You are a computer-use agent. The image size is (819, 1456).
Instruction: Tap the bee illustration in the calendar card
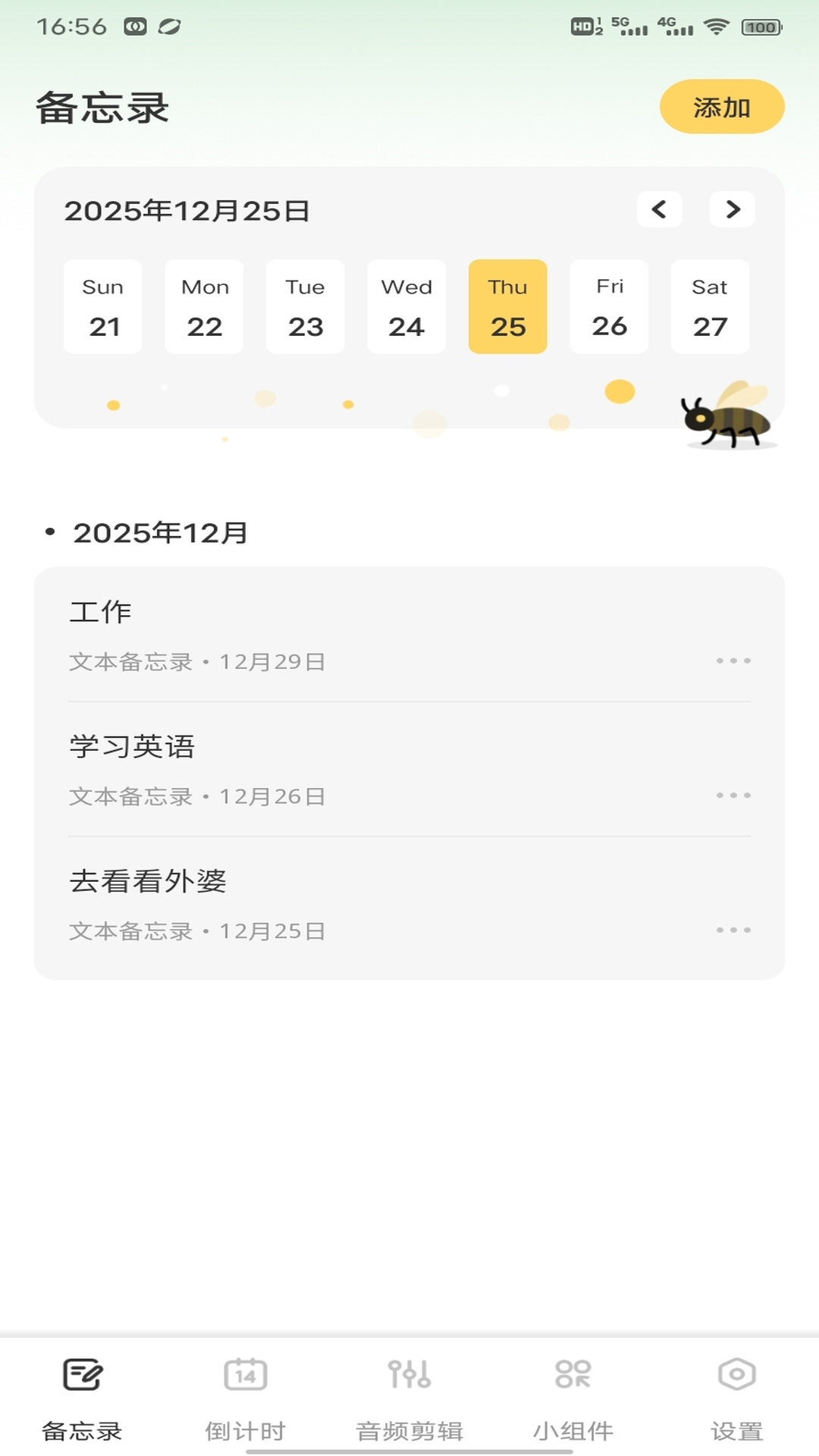point(724,419)
